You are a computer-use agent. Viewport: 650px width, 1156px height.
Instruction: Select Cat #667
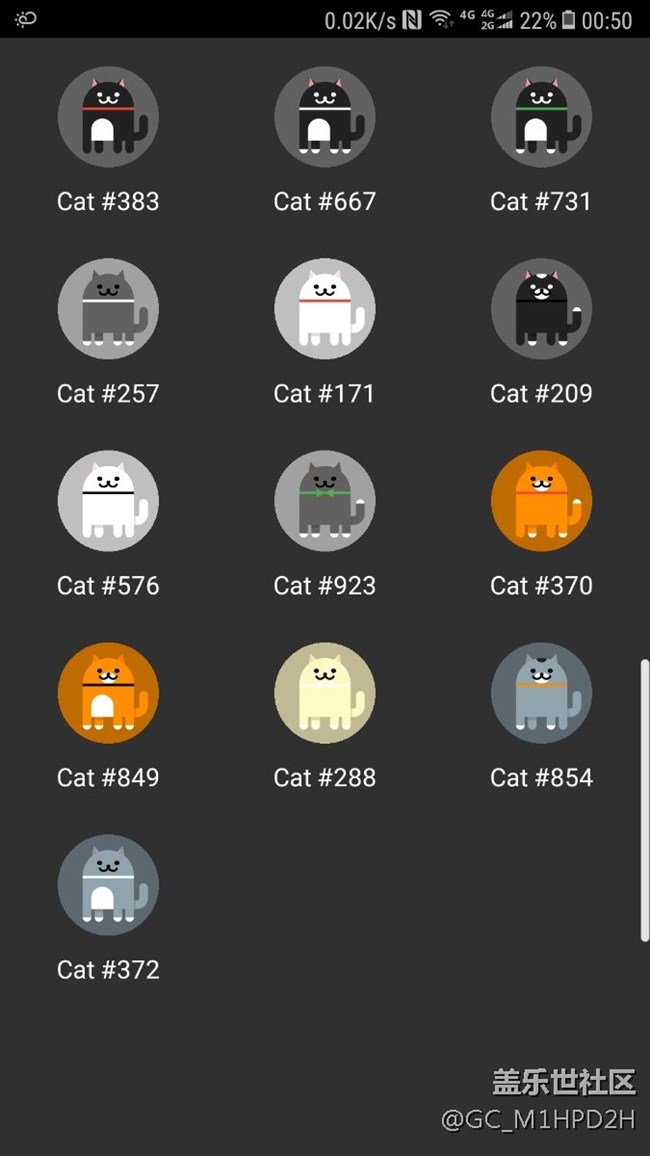click(x=325, y=117)
